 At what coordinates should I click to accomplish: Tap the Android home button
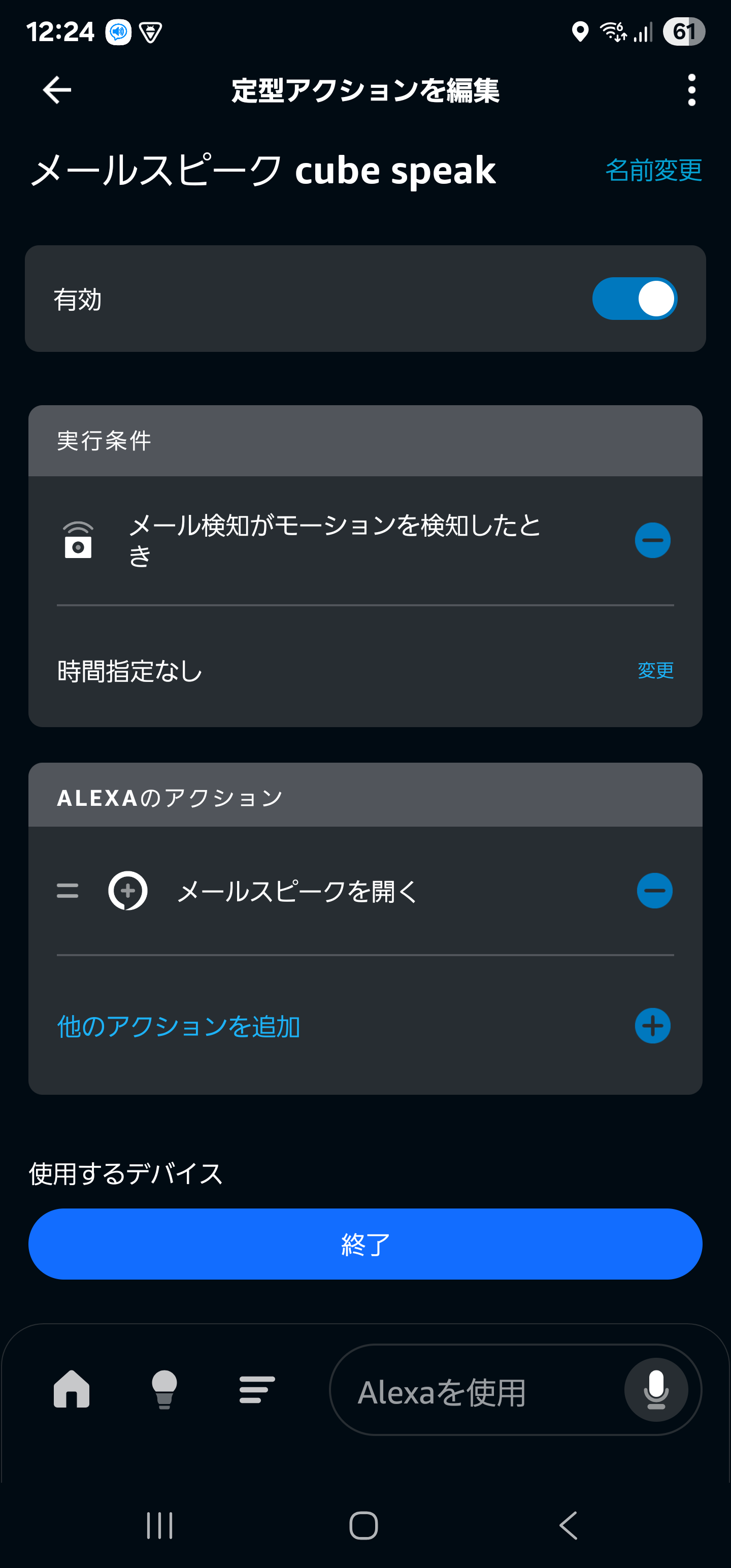point(364,1525)
